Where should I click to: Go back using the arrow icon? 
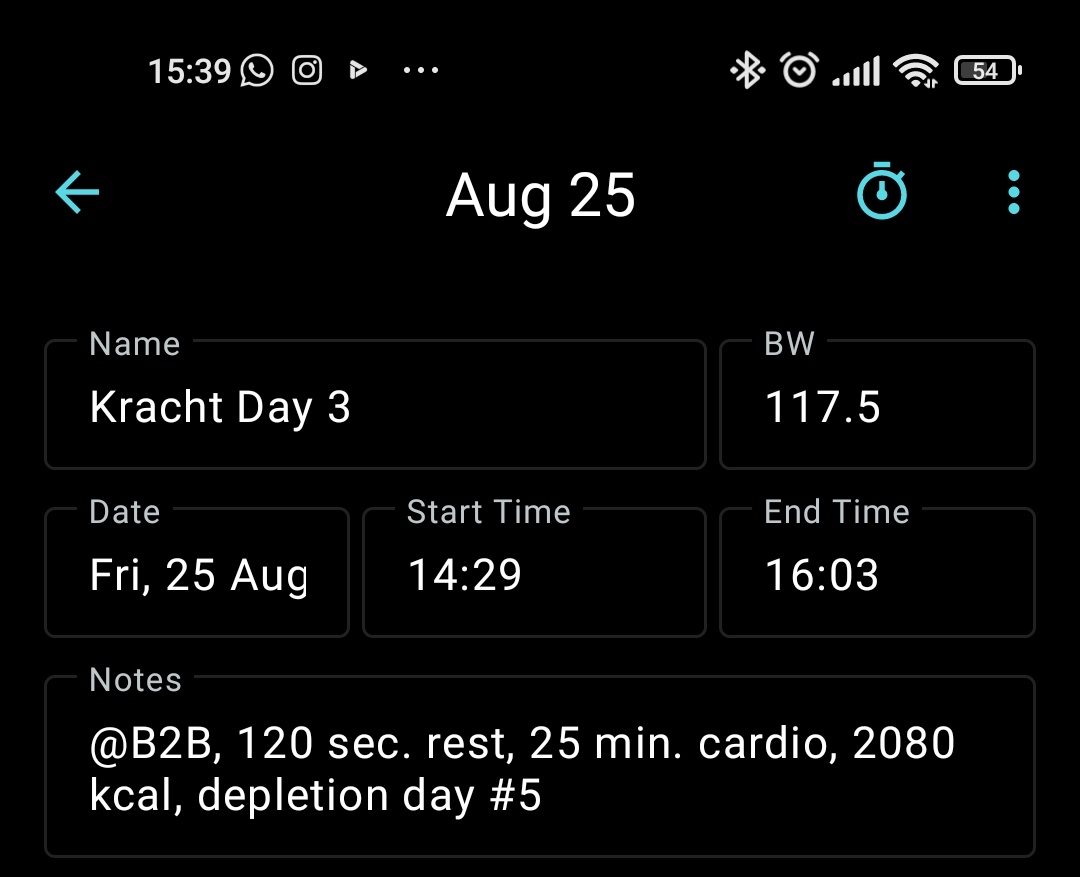tap(77, 192)
